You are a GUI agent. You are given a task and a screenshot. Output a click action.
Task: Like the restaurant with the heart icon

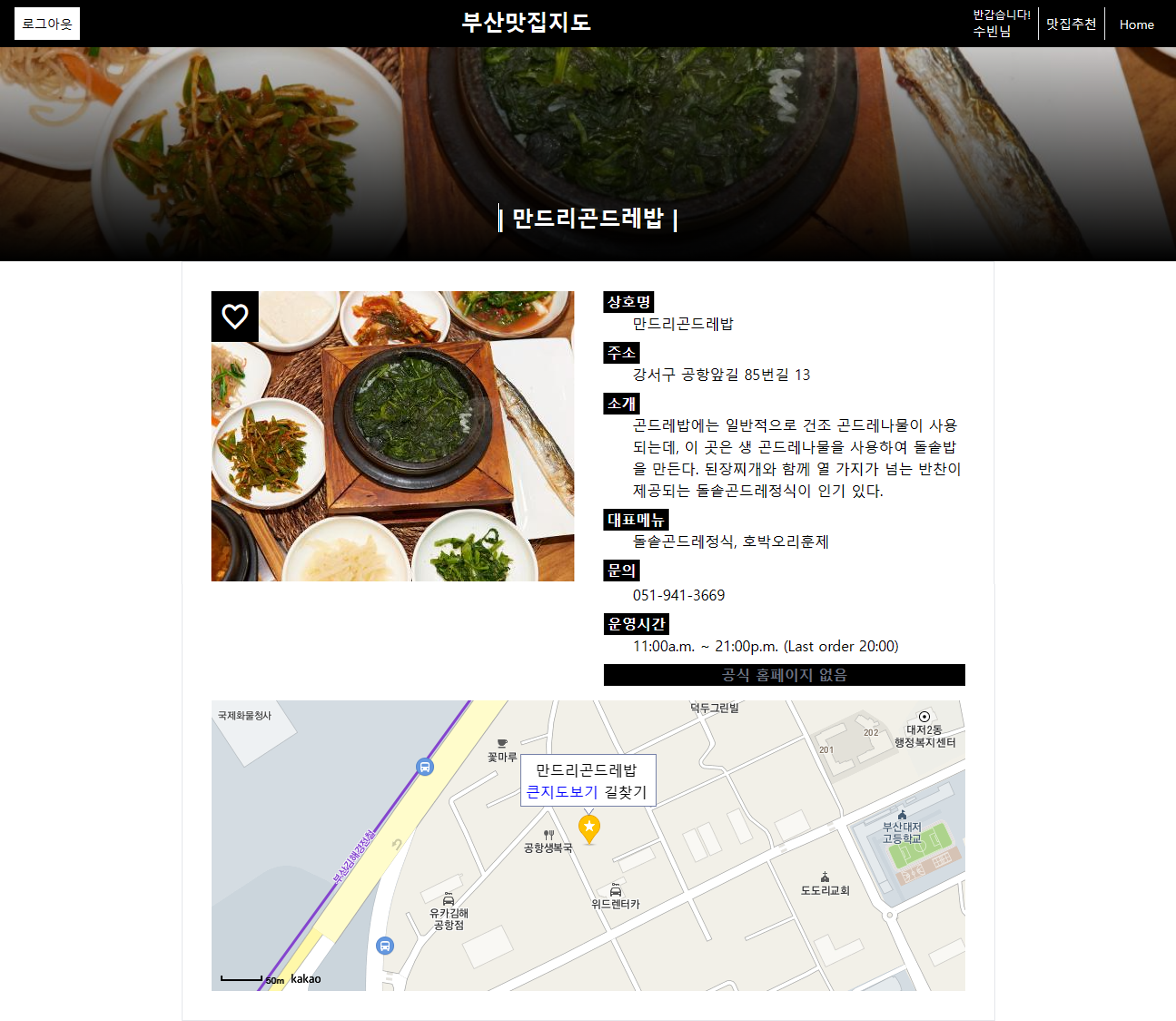point(235,316)
